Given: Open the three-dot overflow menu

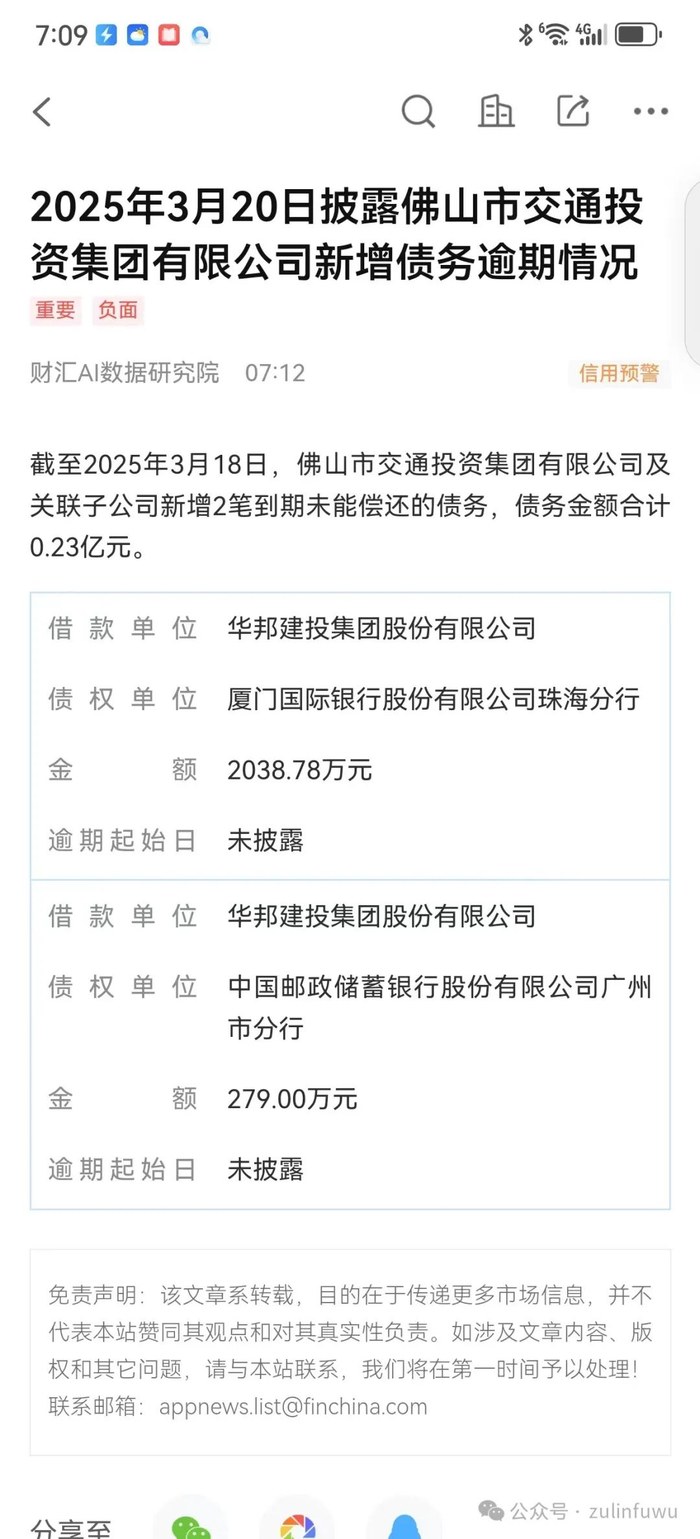Looking at the screenshot, I should 650,112.
